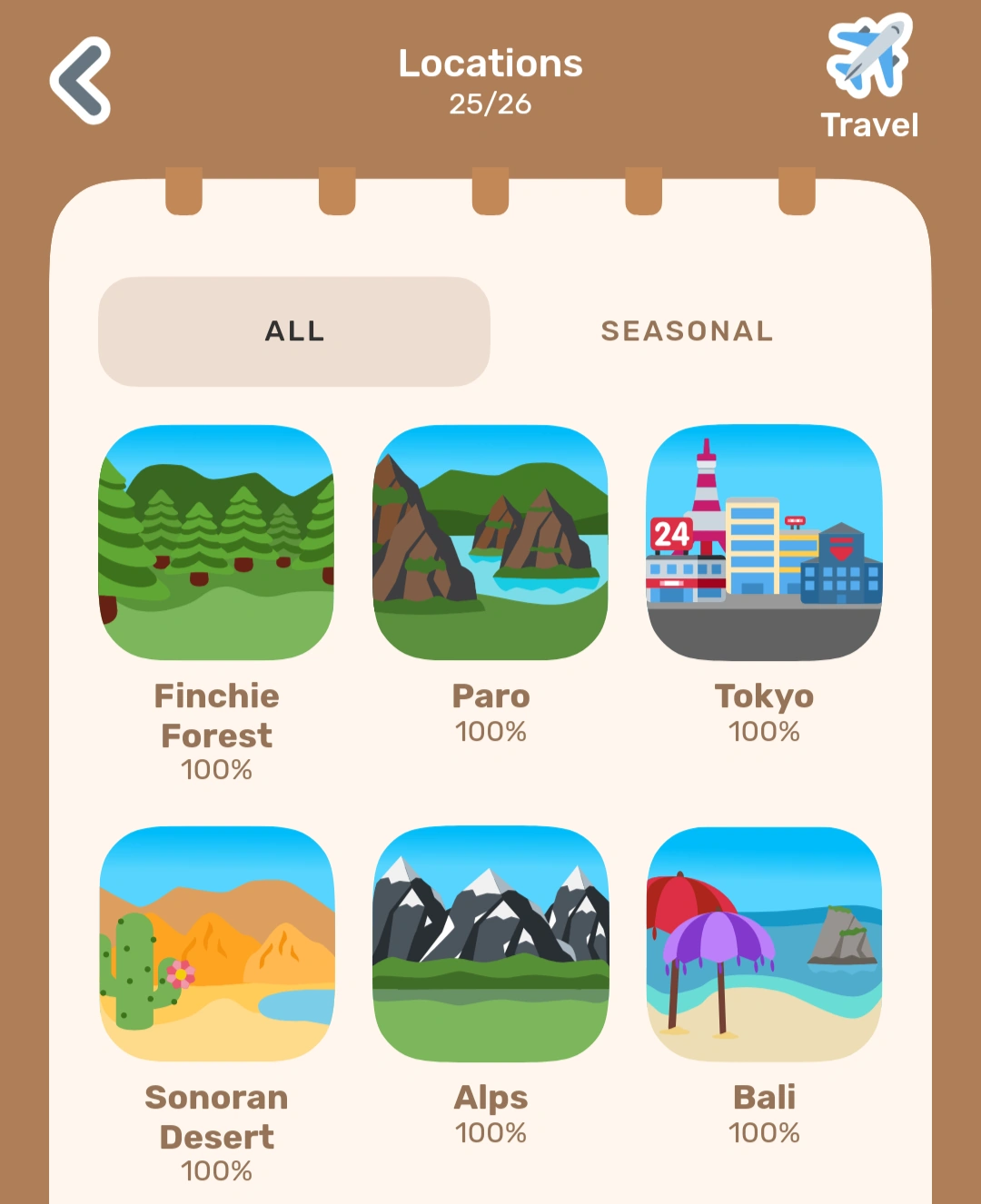Tap the Bali beach tile

[764, 943]
